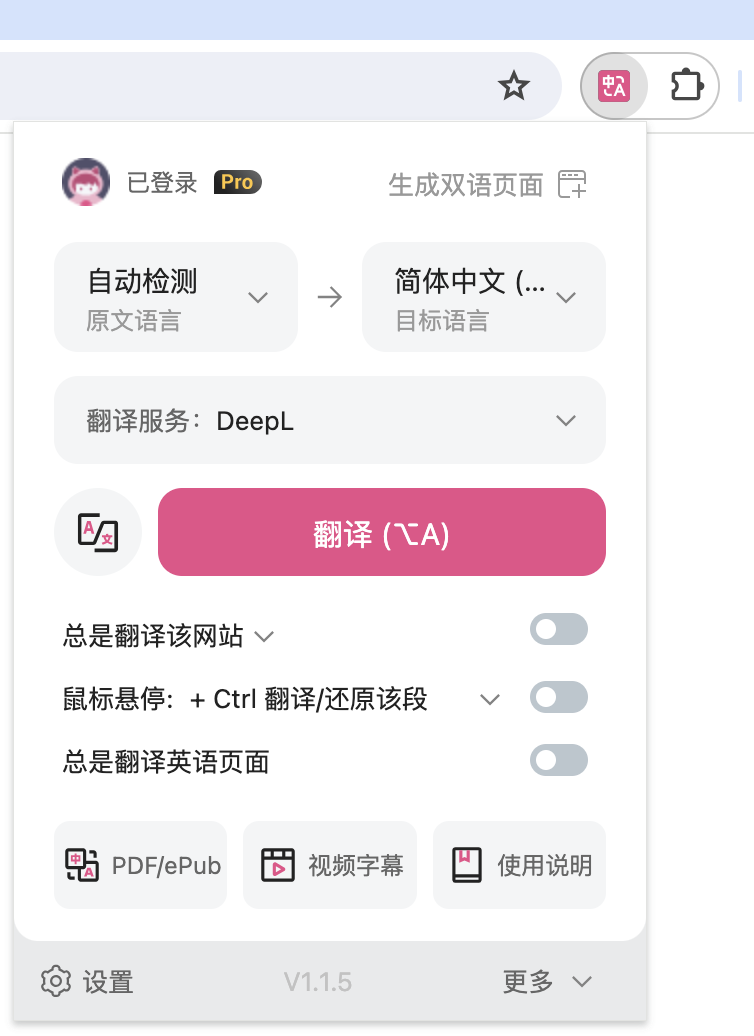The height and width of the screenshot is (1036, 754).
Task: Turn on the 鼠标悬停 Ctrl translate toggle
Action: coord(558,697)
